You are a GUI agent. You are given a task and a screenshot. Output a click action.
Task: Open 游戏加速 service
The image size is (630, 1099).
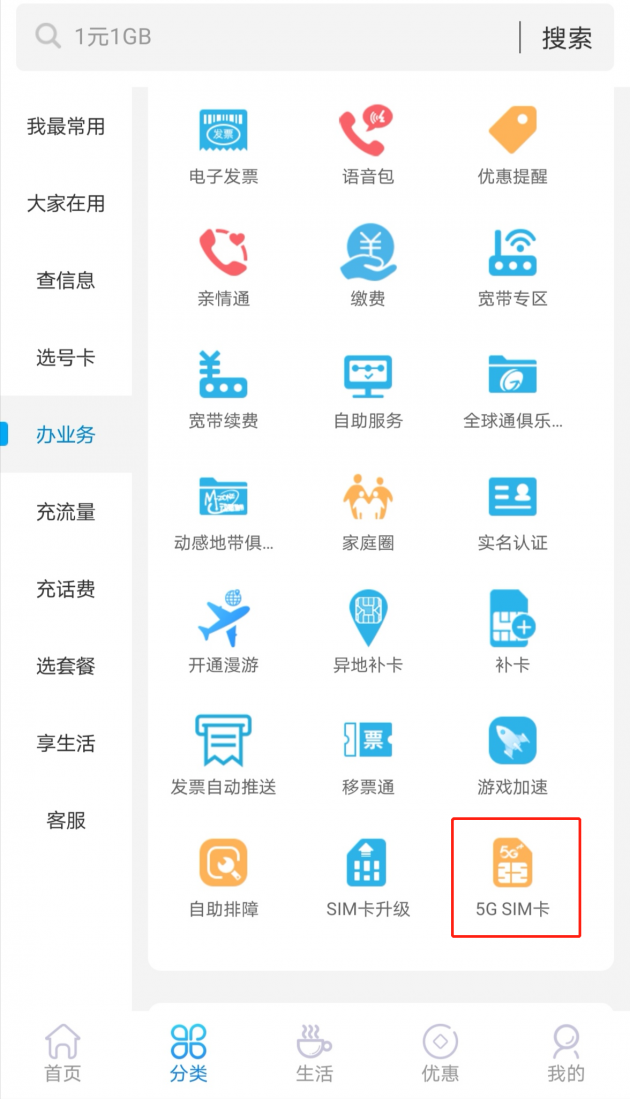(x=513, y=754)
